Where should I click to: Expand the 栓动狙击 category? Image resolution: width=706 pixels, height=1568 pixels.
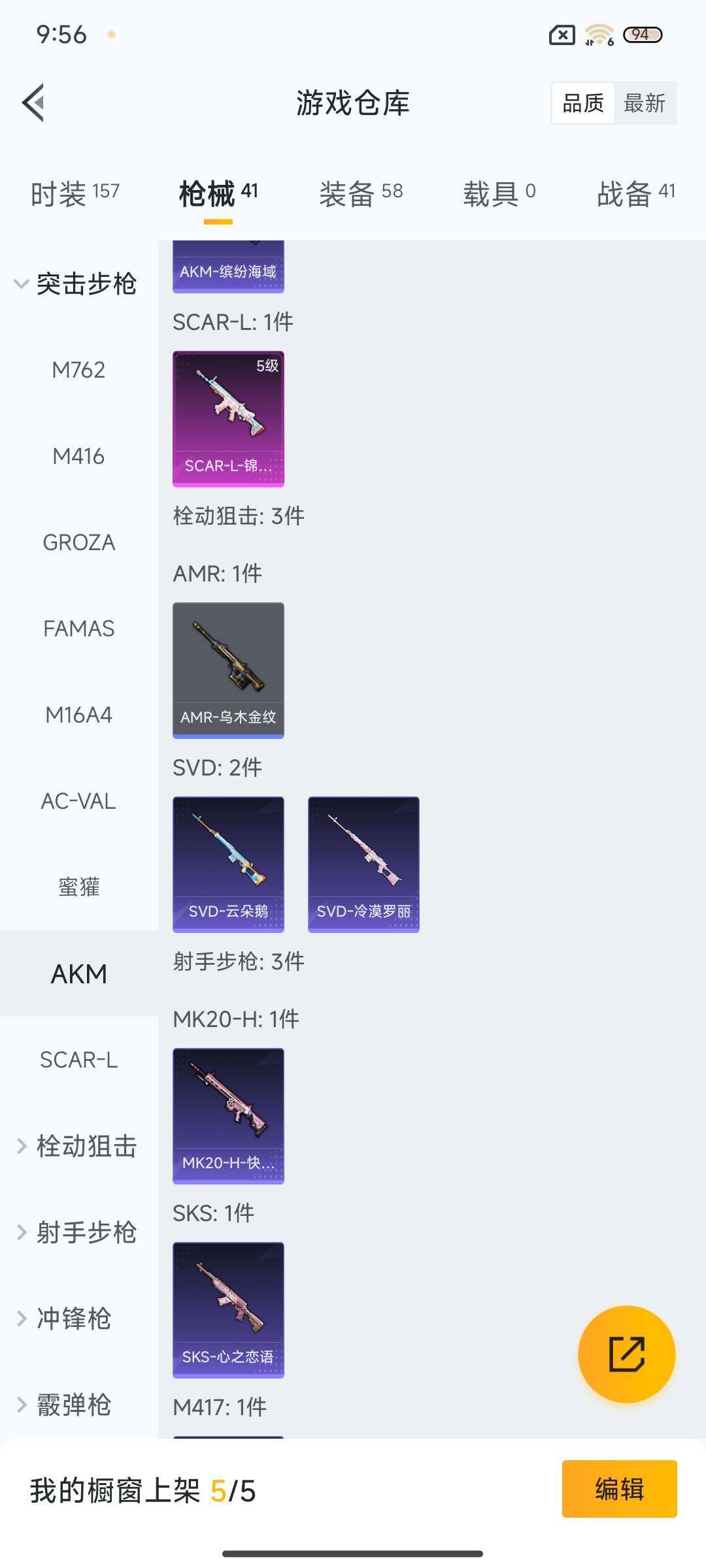coord(77,1147)
